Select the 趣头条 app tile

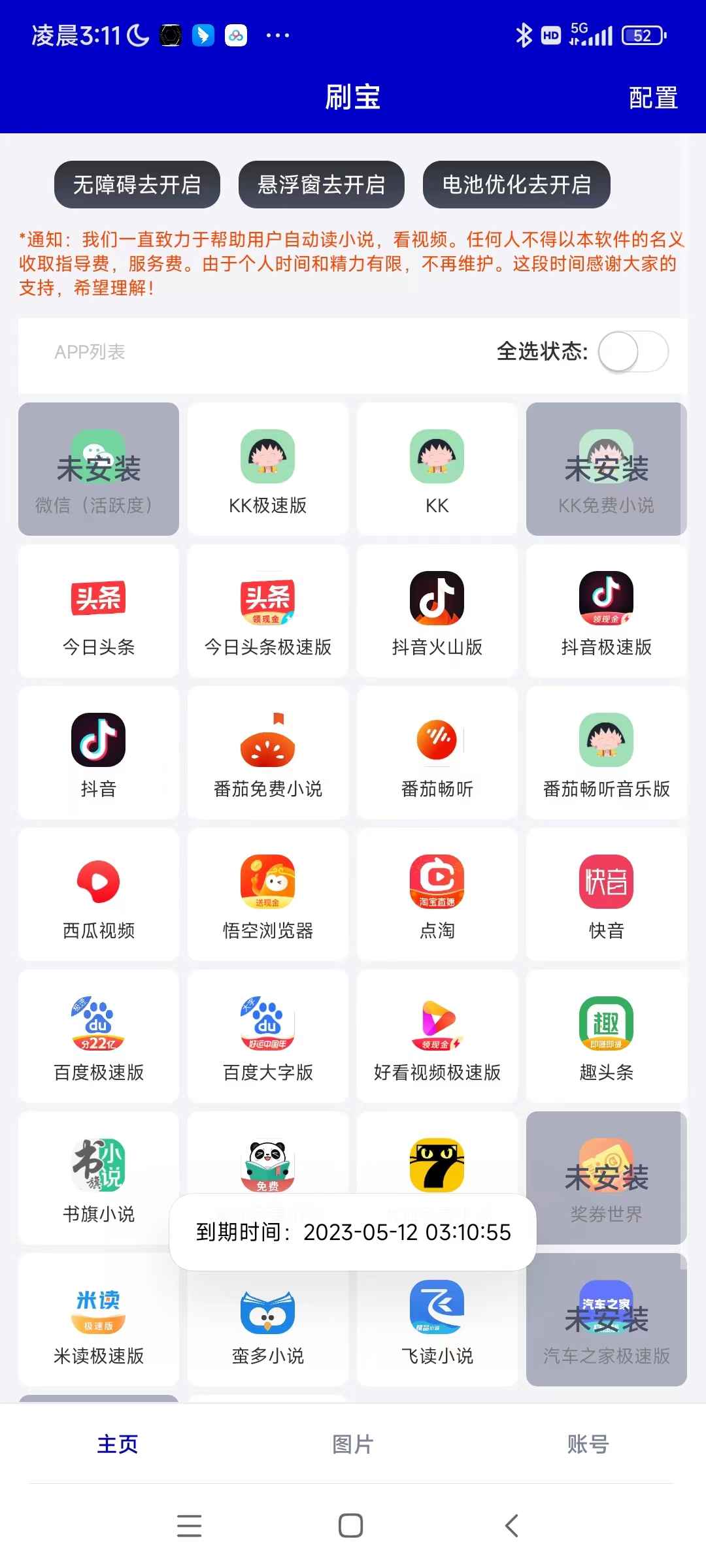click(607, 1036)
